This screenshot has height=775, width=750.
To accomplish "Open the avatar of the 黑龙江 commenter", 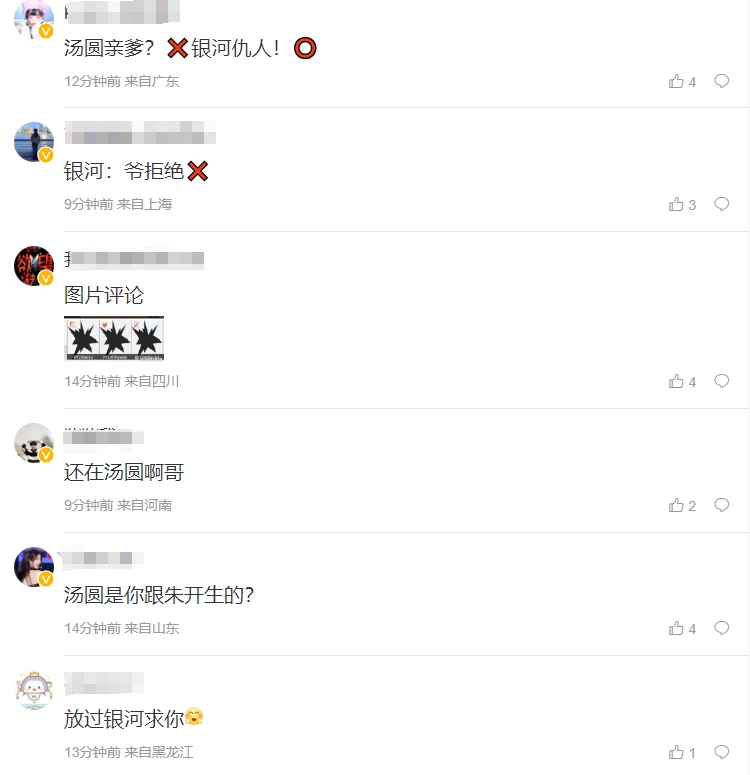I will [34, 690].
